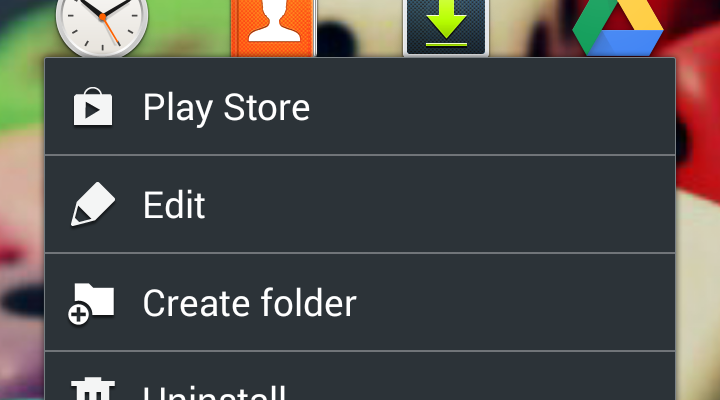
Task: Choose Create folder
Action: coord(360,303)
